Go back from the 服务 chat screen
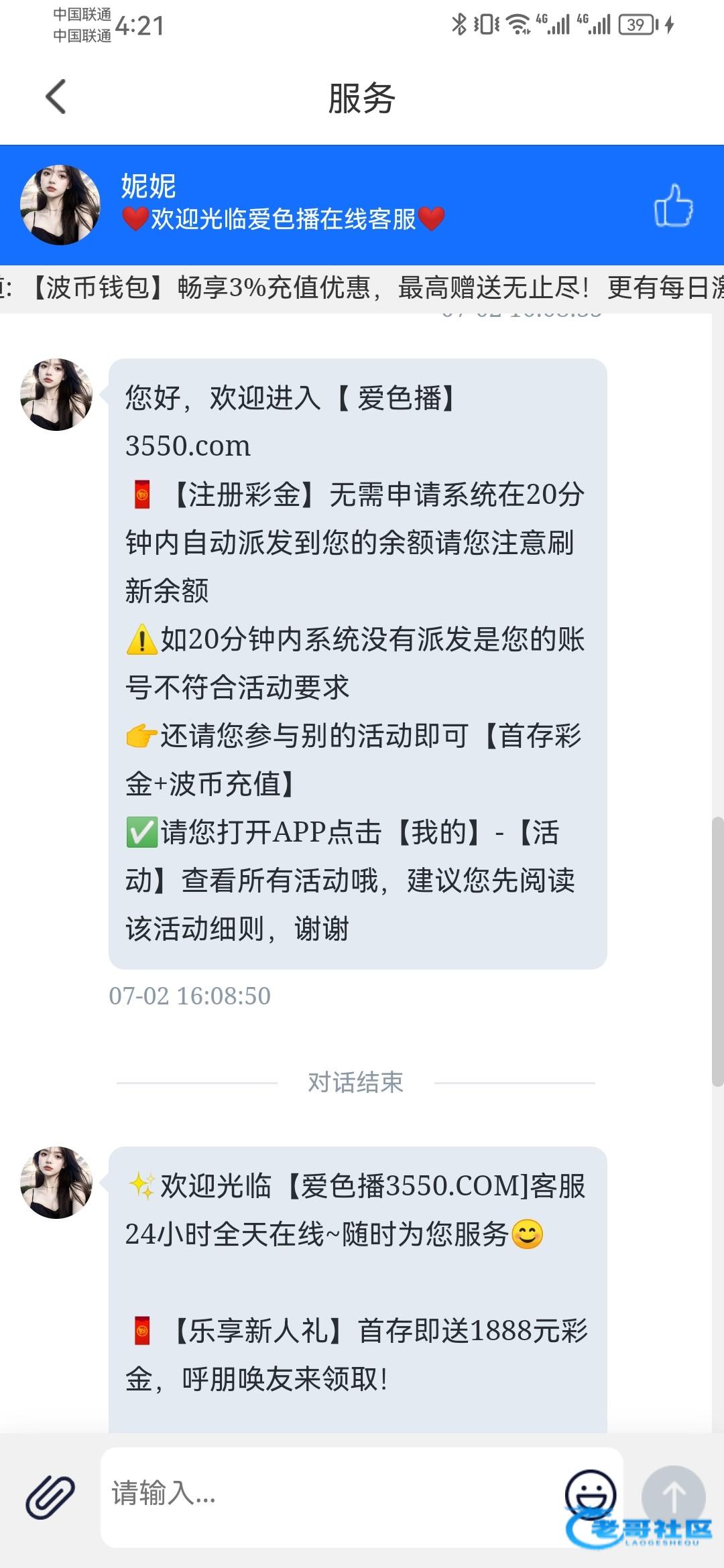Screen dimensions: 724x1568 click(x=56, y=97)
